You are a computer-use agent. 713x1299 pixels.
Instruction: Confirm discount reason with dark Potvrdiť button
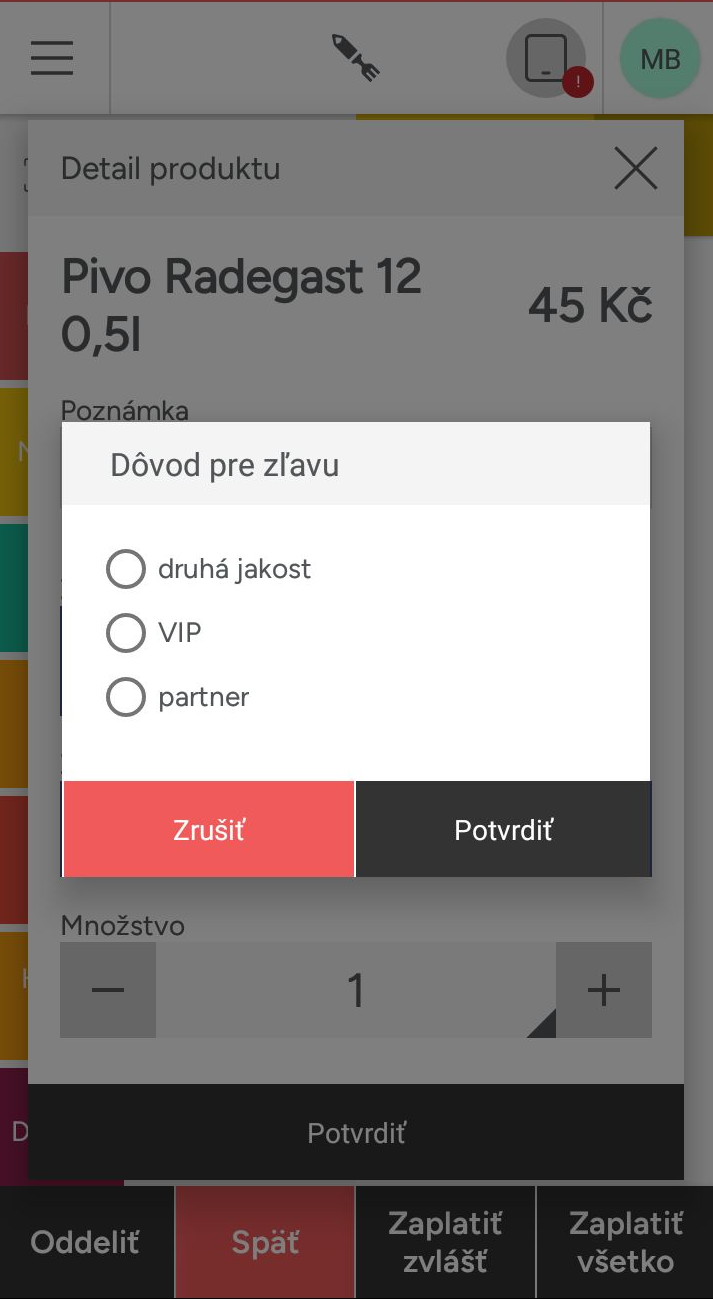point(504,830)
